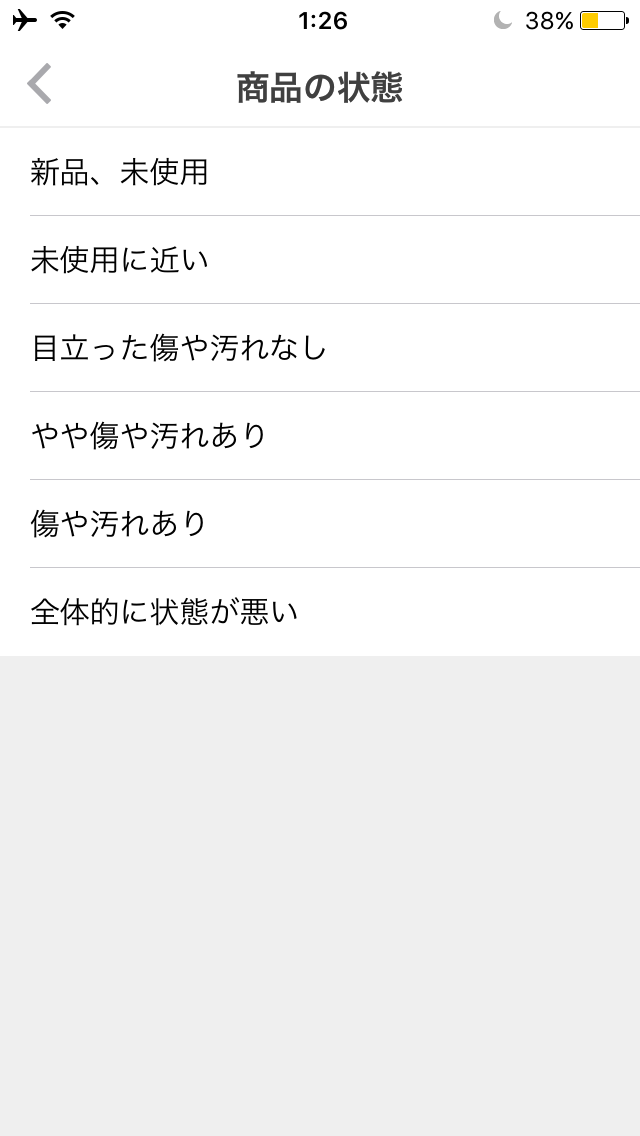Pick 目立った傷や汚れなし condition
The image size is (640, 1136).
[320, 348]
